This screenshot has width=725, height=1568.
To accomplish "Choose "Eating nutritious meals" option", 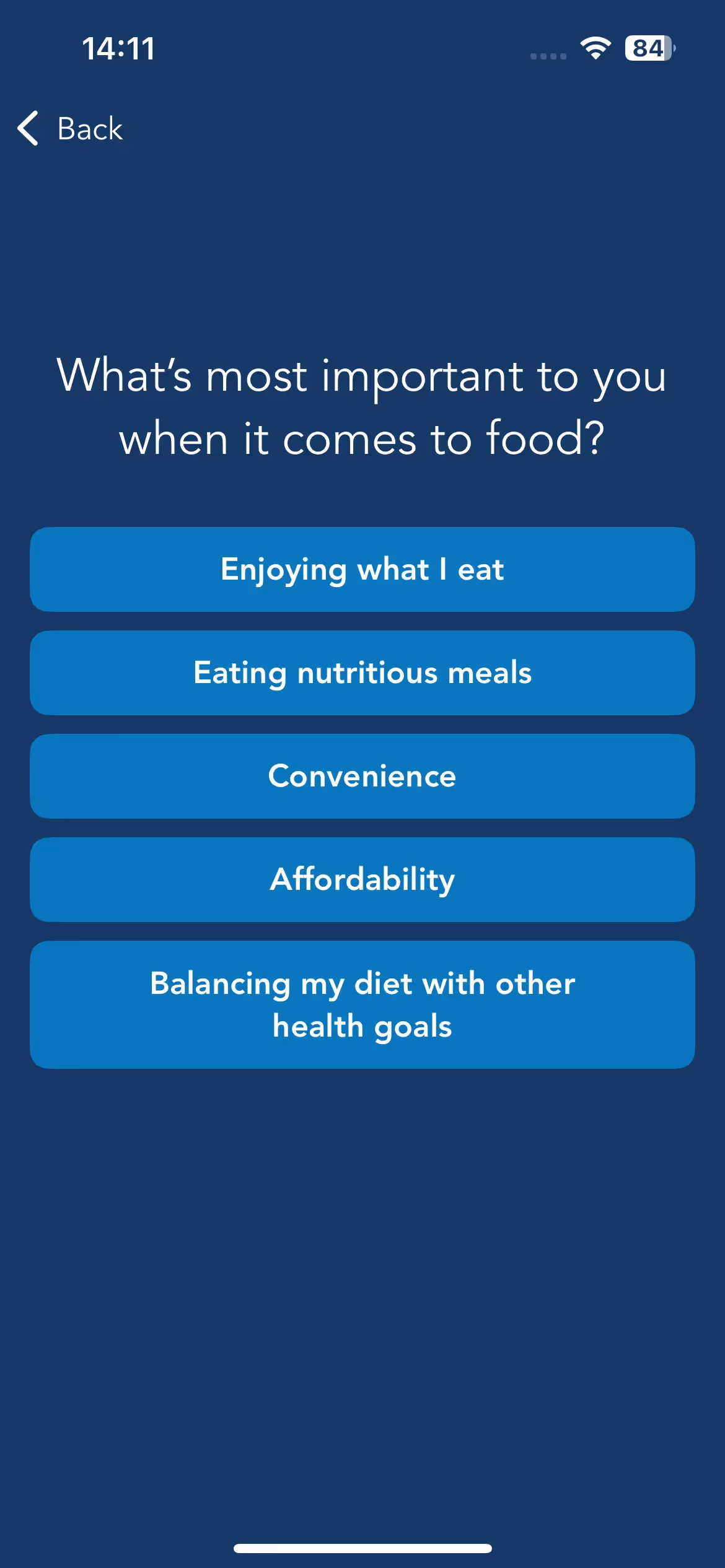I will tap(362, 673).
